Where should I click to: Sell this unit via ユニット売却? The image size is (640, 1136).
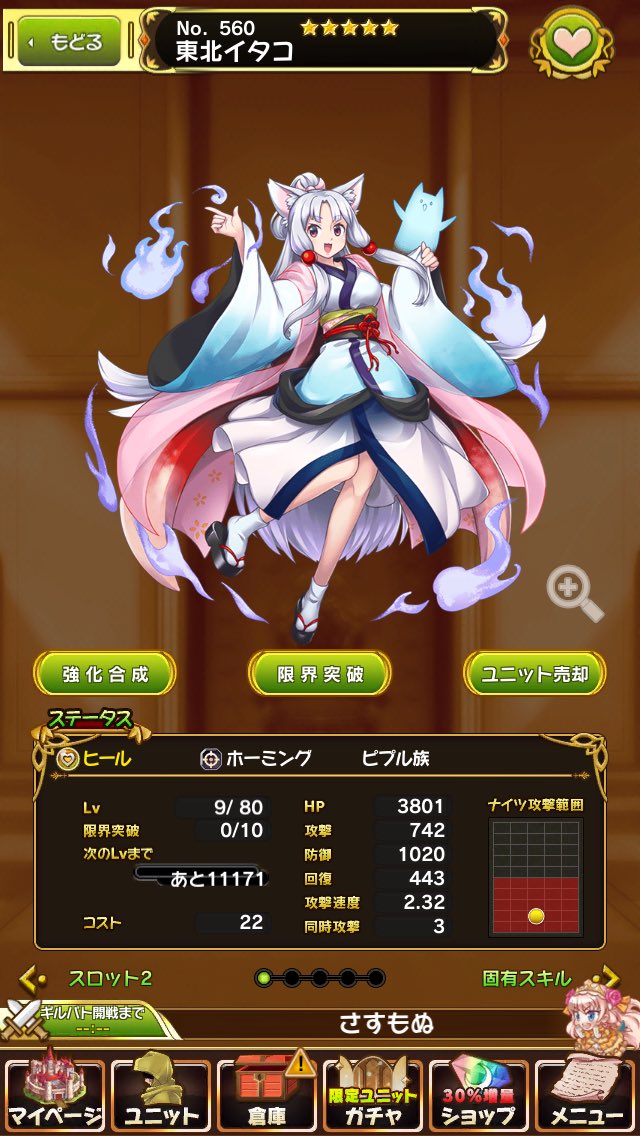pyautogui.click(x=535, y=674)
